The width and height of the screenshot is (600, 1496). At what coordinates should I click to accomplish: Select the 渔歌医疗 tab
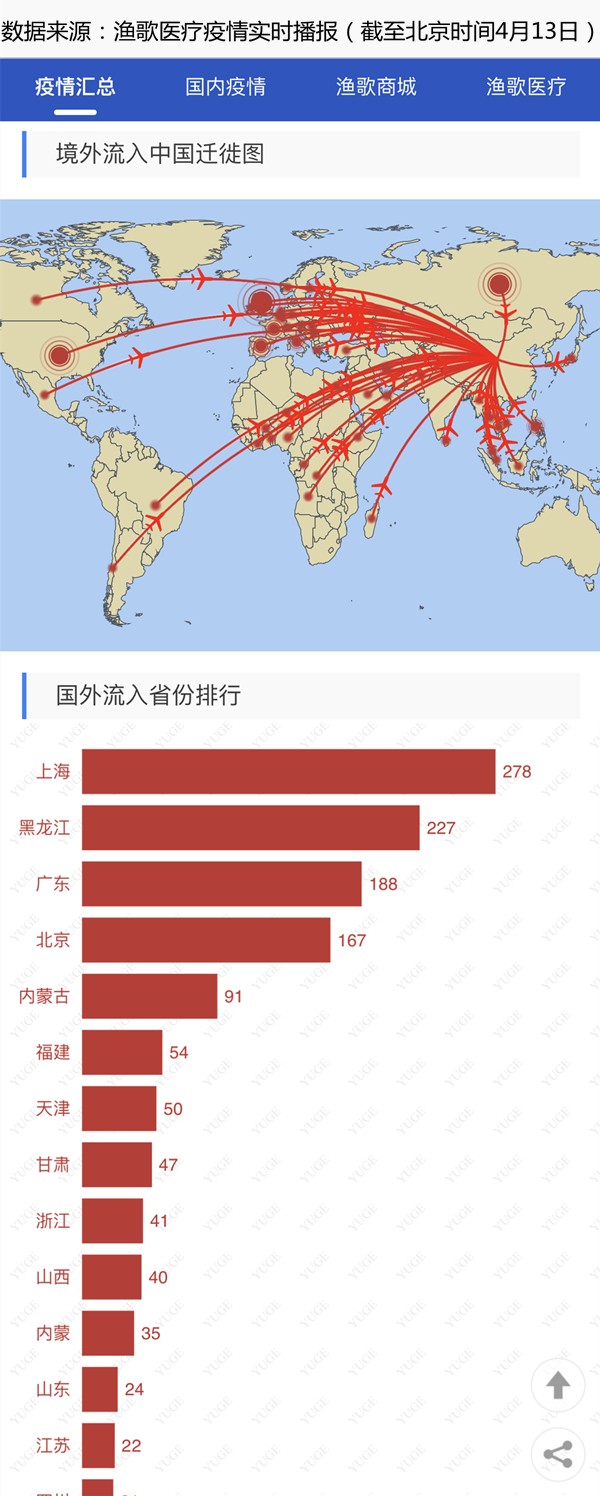[x=526, y=87]
